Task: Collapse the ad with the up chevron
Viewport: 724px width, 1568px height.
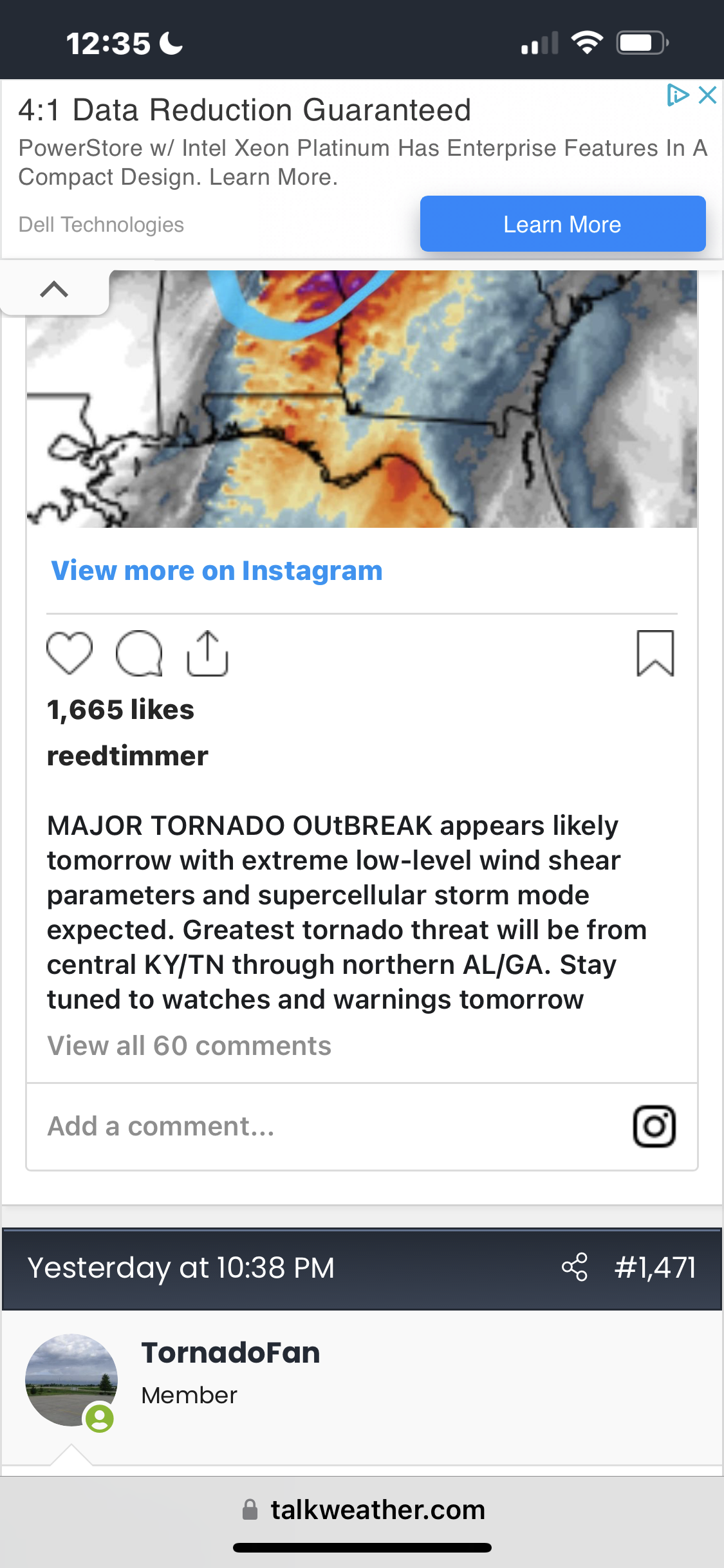Action: pyautogui.click(x=54, y=290)
